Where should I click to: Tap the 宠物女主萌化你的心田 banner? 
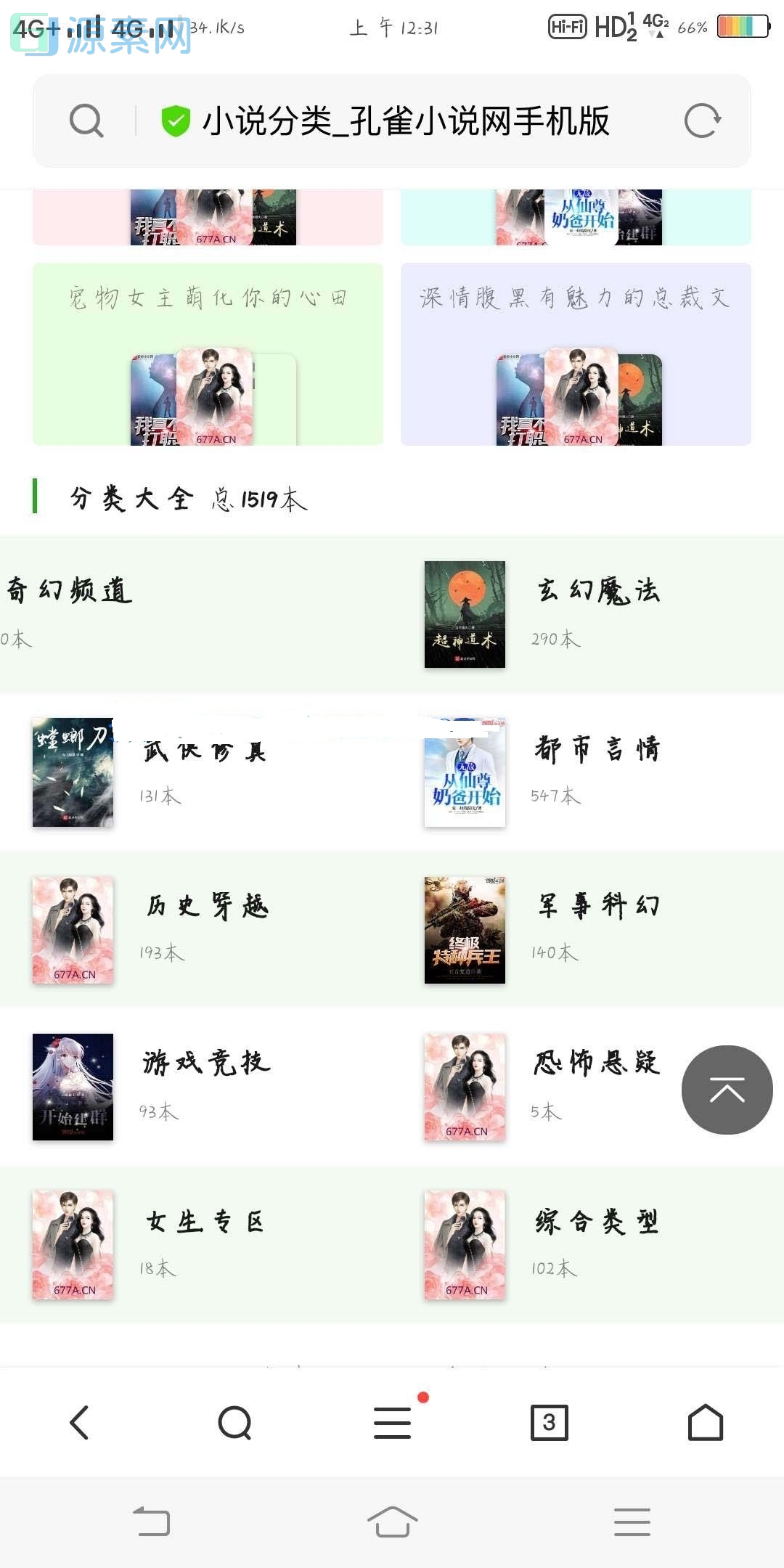click(x=208, y=296)
